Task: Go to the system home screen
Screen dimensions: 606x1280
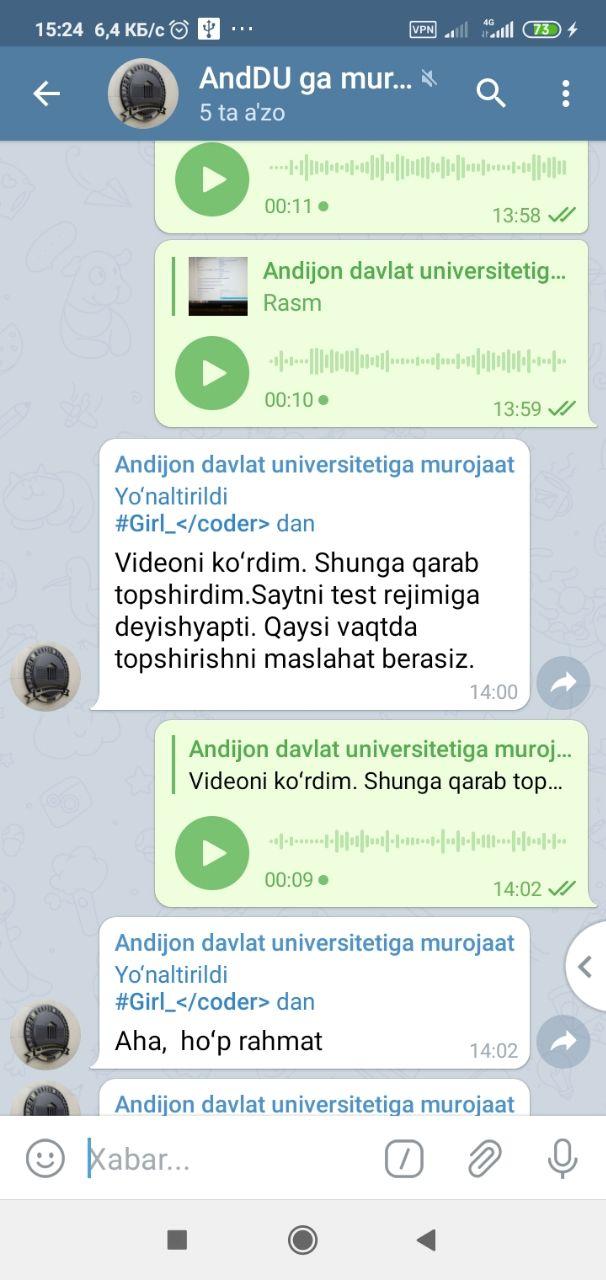Action: [302, 1240]
